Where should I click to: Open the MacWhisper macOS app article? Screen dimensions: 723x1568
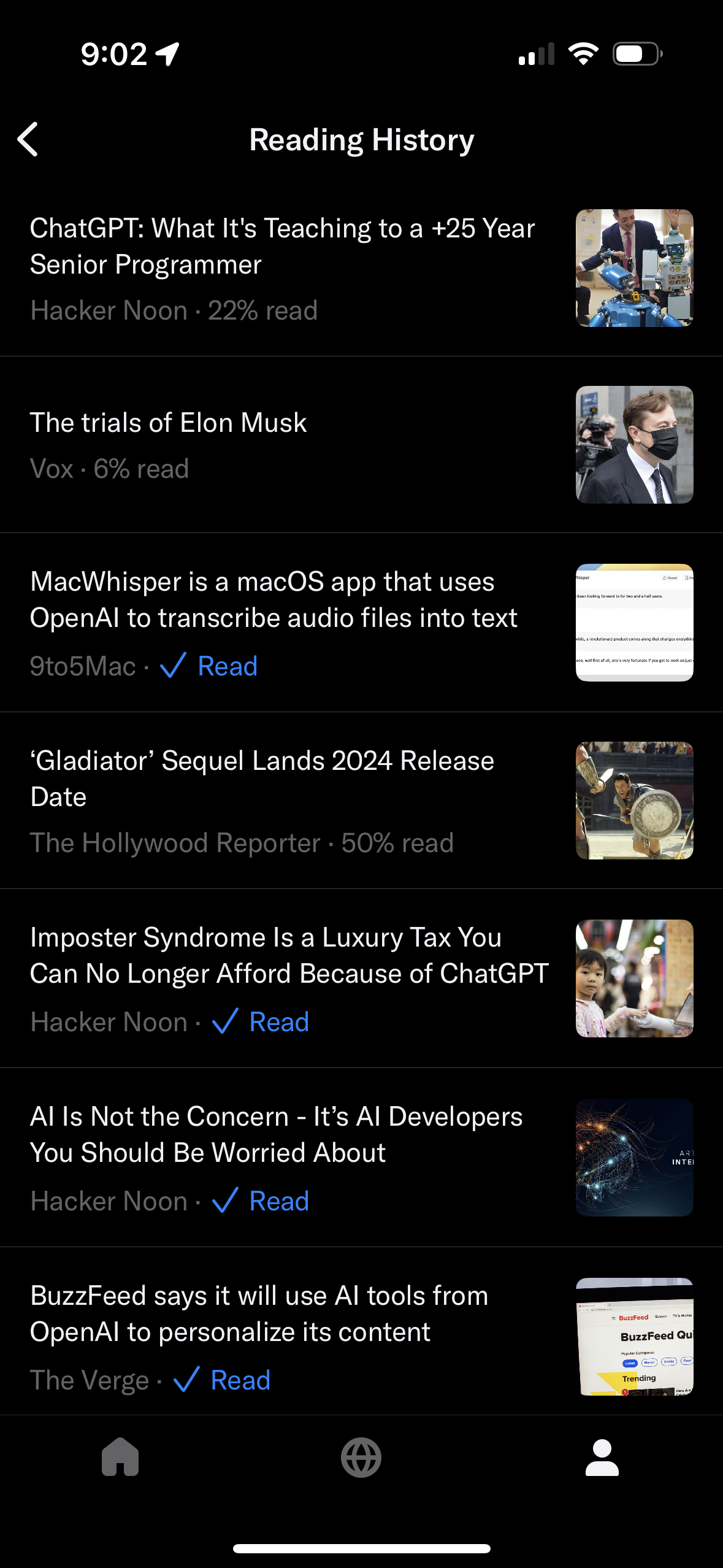pos(274,600)
